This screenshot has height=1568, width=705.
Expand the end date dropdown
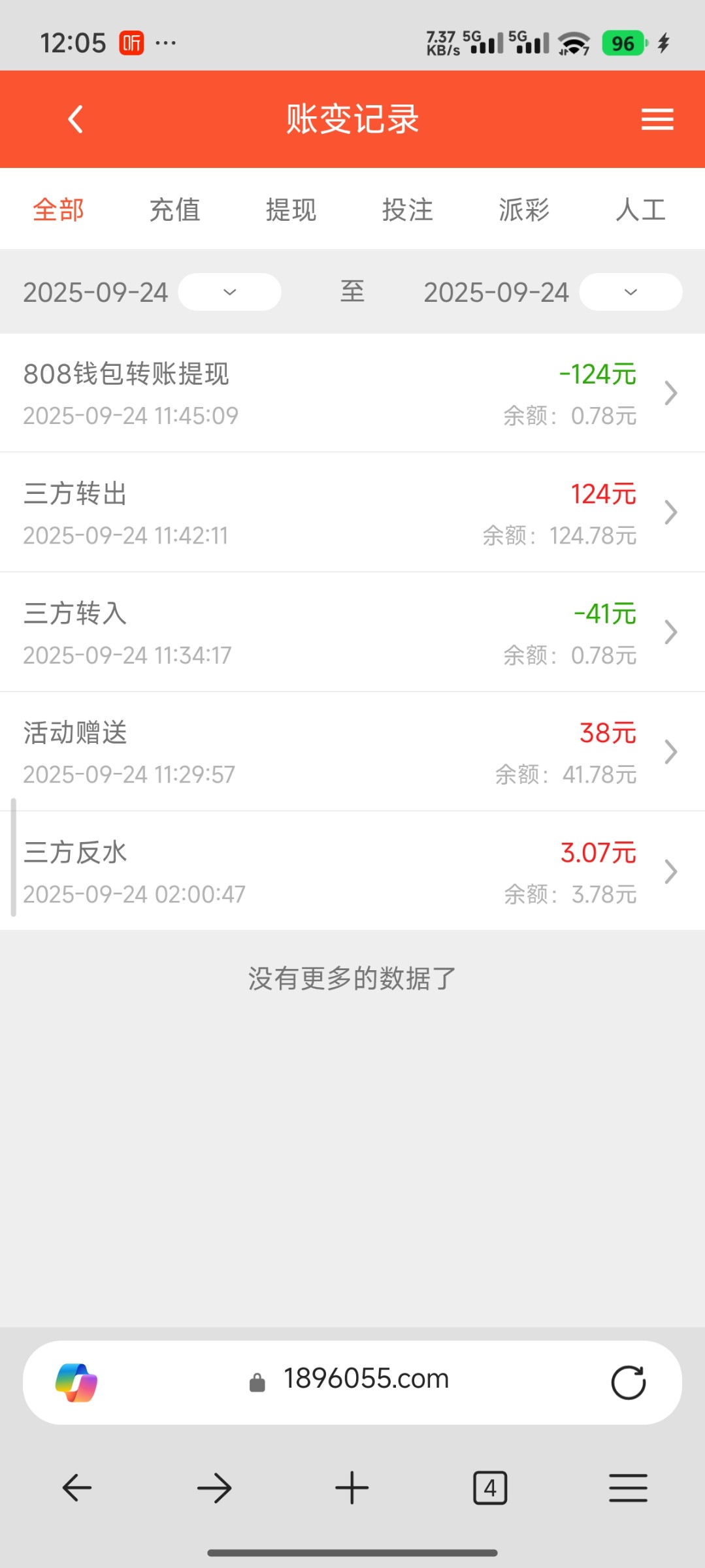click(631, 292)
